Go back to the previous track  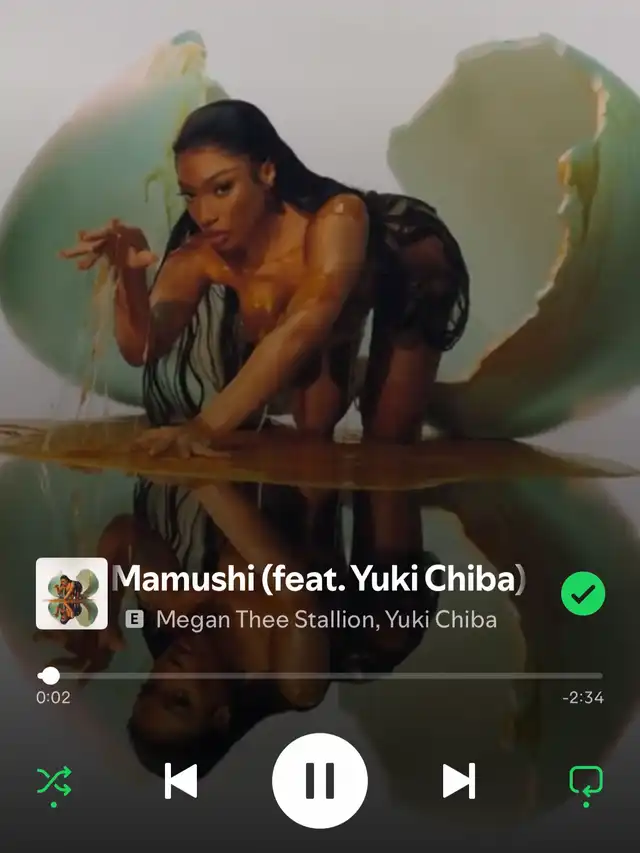[181, 780]
